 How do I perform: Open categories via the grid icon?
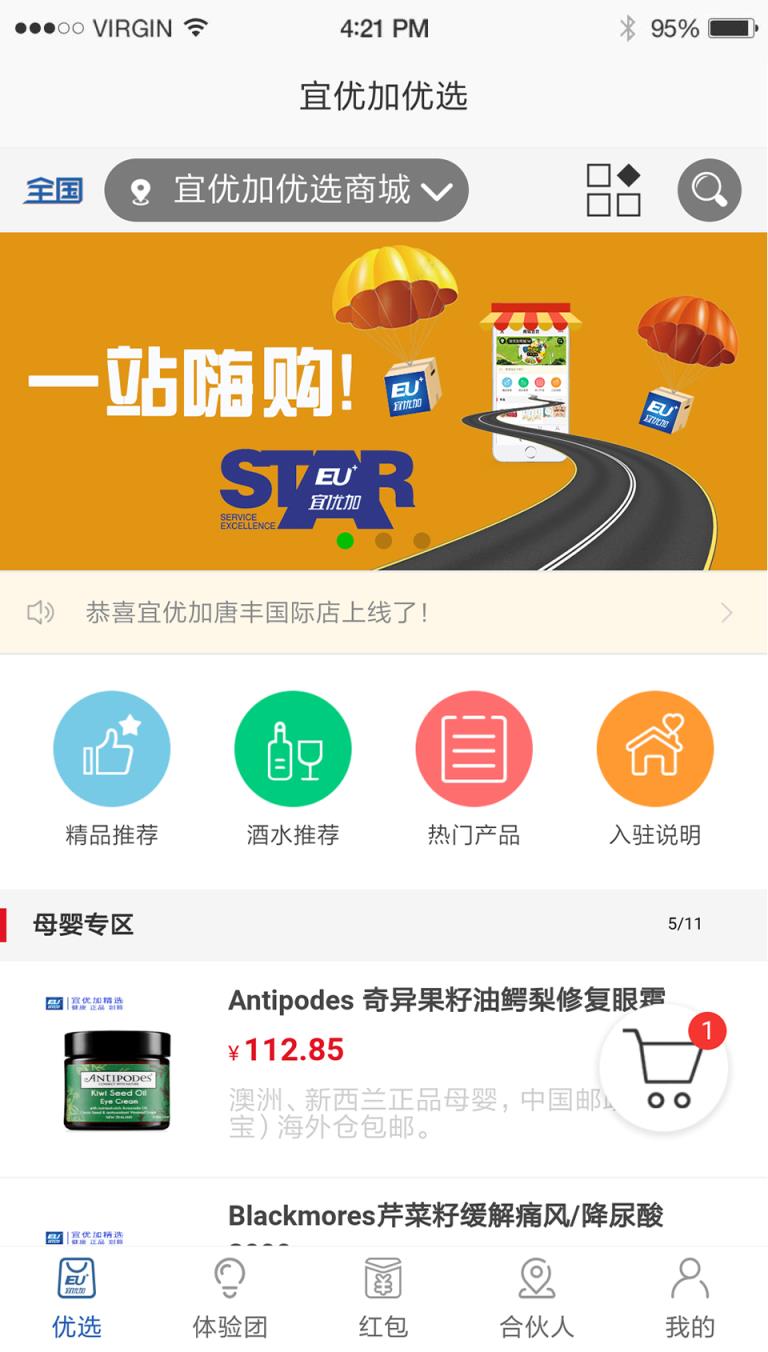pyautogui.click(x=613, y=190)
